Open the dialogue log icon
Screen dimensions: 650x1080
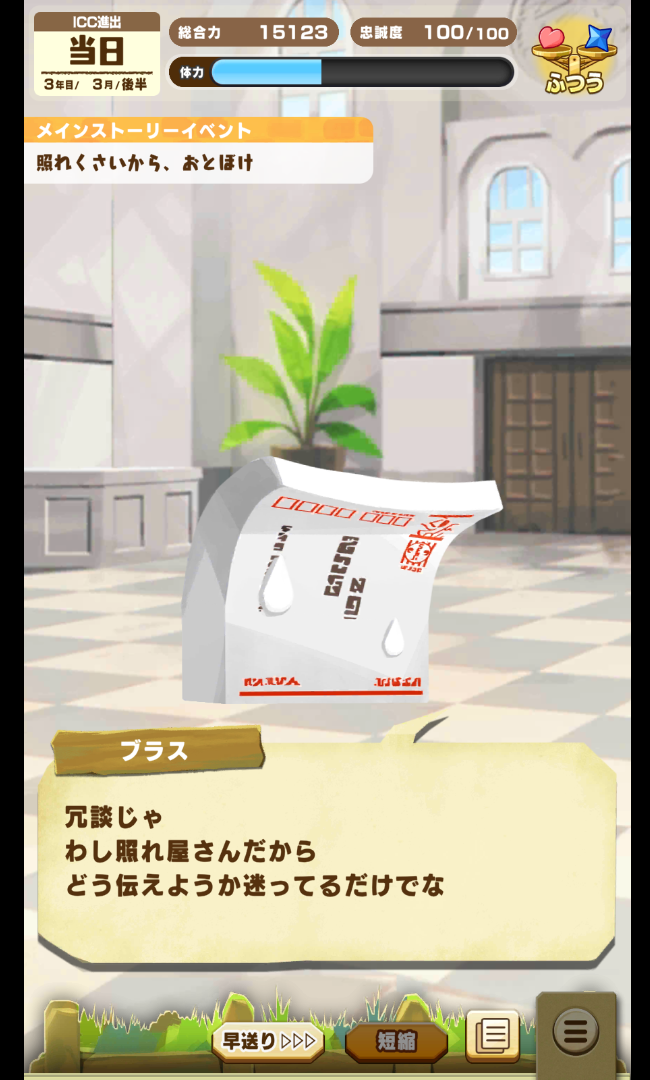[x=492, y=1035]
